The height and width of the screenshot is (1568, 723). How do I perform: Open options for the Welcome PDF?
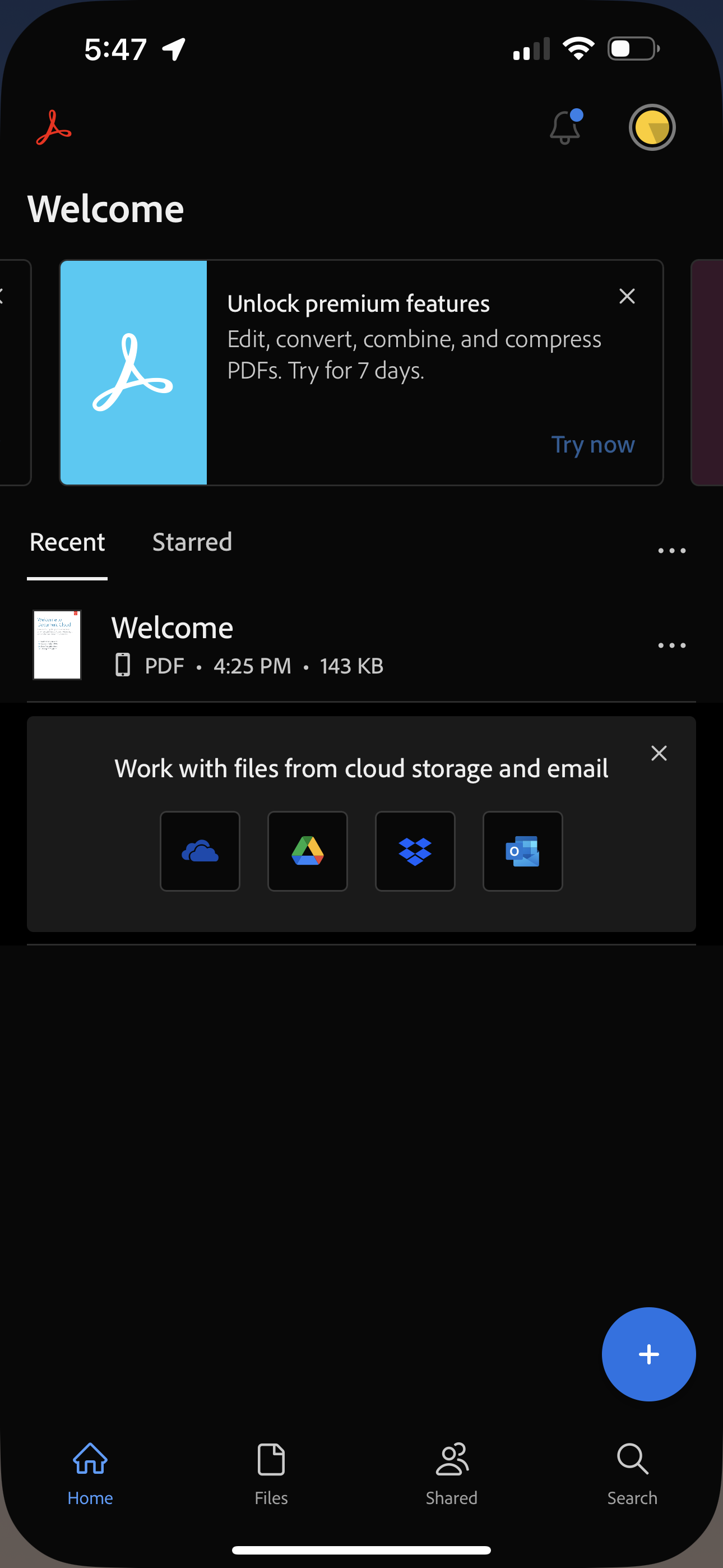[x=671, y=645]
